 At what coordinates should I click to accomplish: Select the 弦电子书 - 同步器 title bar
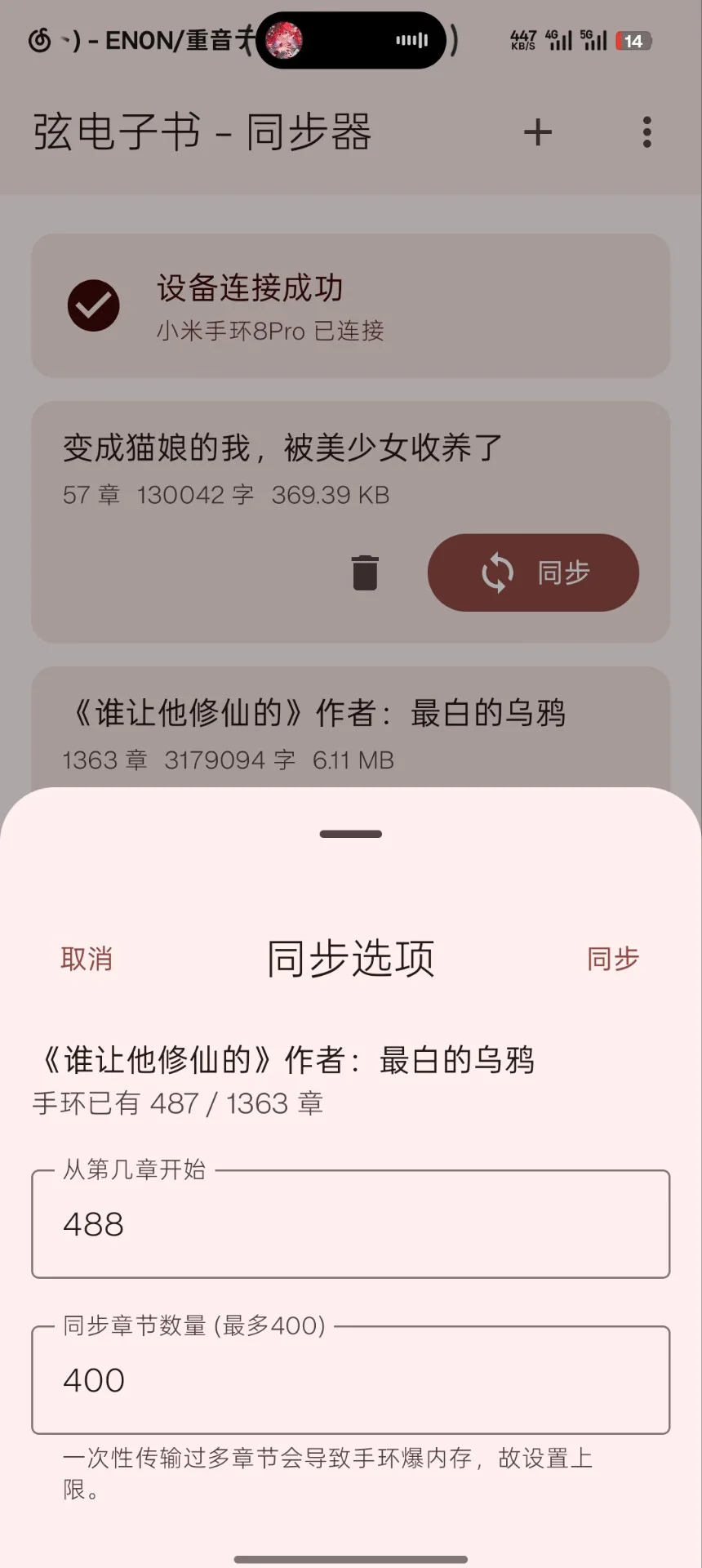[202, 132]
